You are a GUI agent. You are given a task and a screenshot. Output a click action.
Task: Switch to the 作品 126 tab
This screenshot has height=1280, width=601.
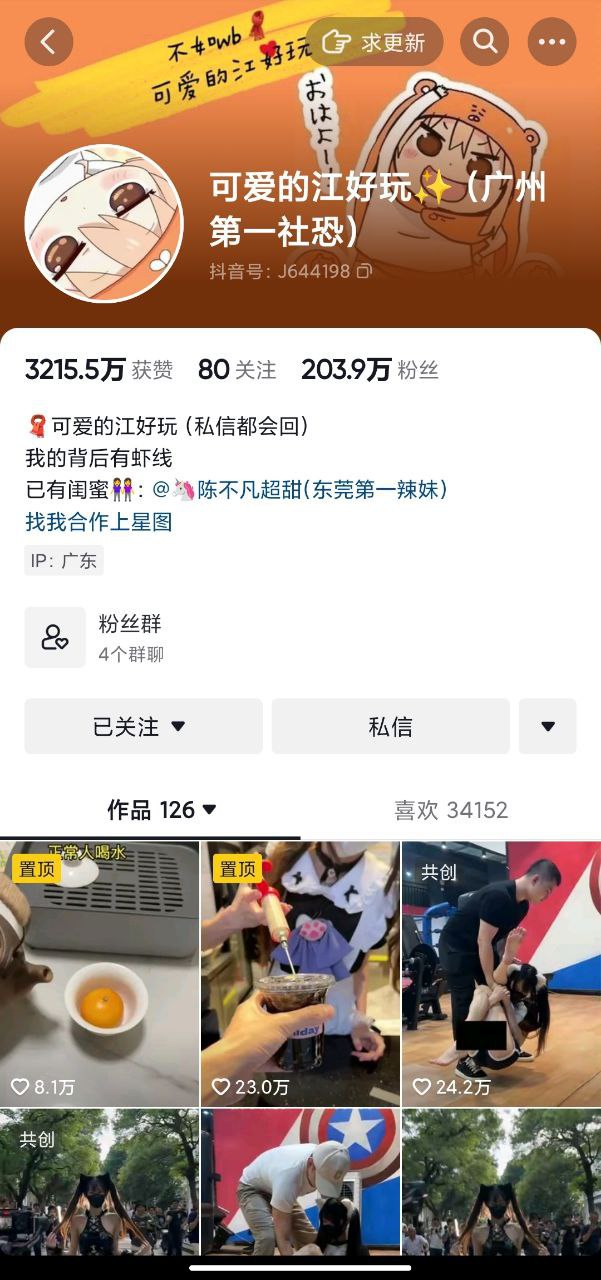162,810
